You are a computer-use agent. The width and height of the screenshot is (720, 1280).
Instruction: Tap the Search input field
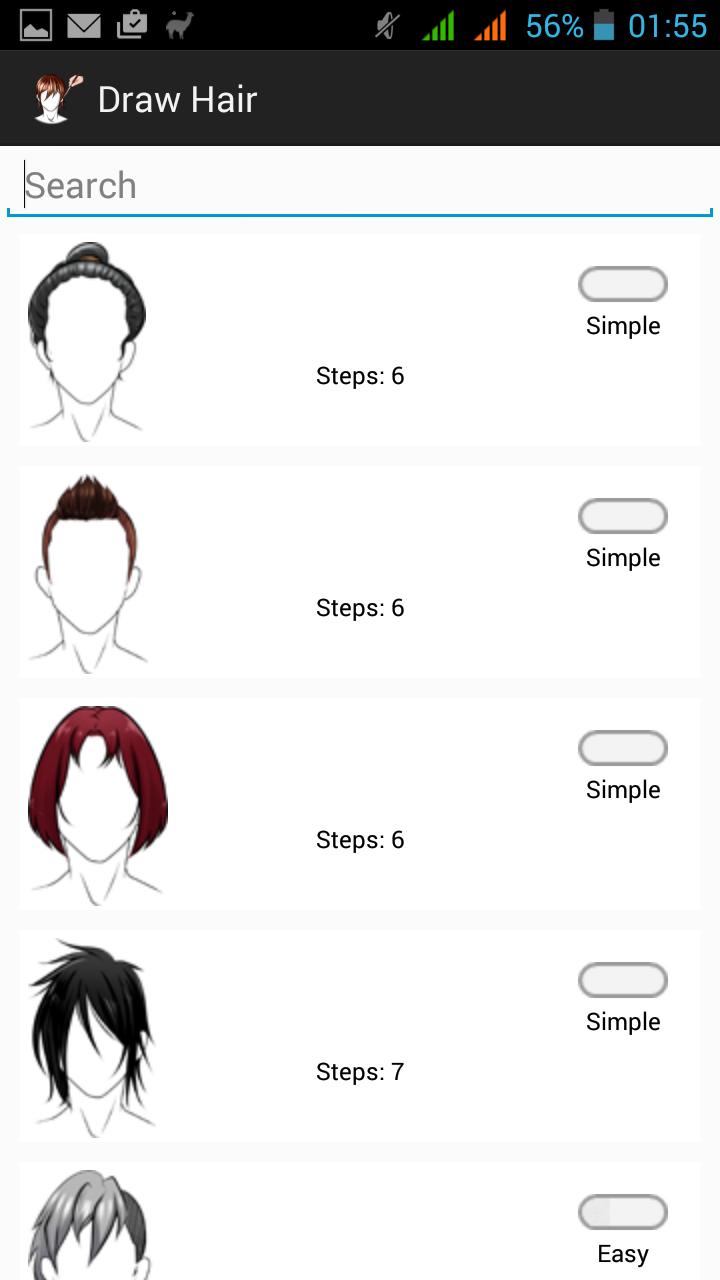click(360, 186)
